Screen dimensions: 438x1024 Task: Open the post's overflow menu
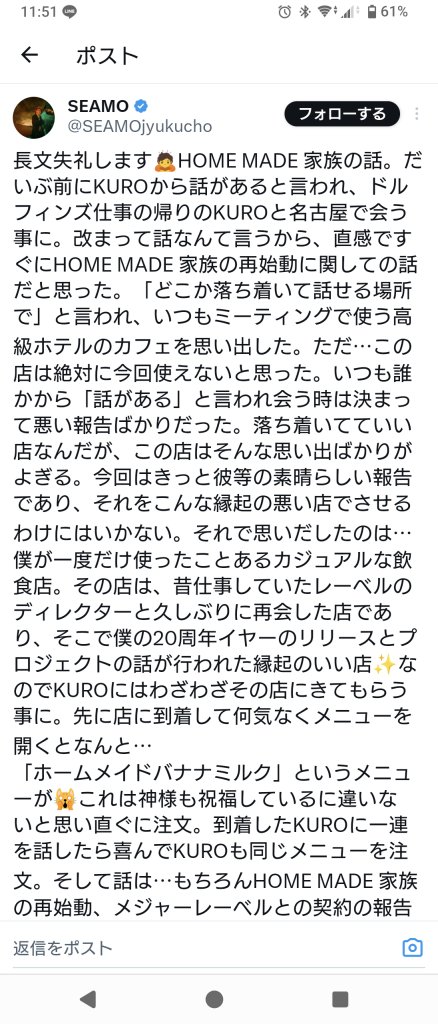[416, 114]
